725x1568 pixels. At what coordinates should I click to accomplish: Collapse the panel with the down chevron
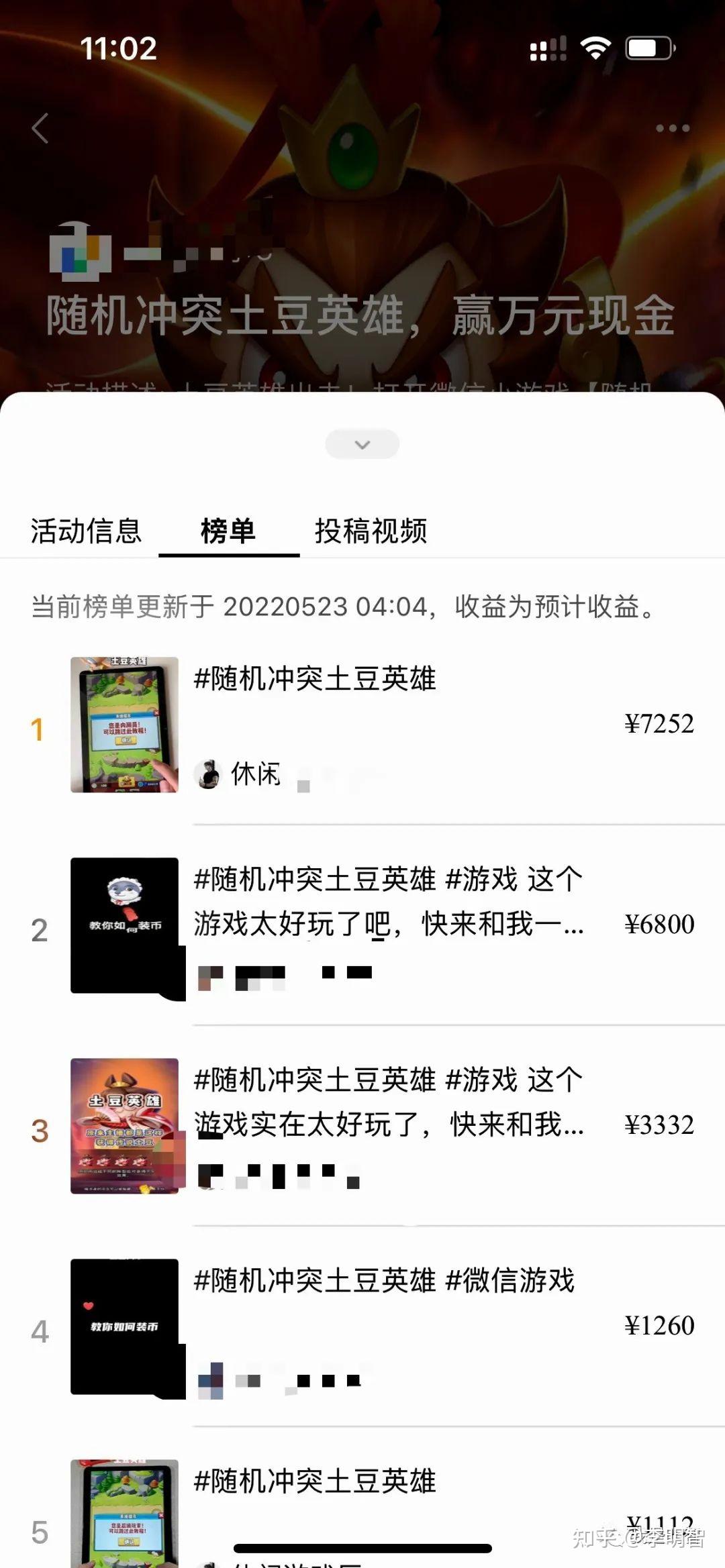coord(362,444)
